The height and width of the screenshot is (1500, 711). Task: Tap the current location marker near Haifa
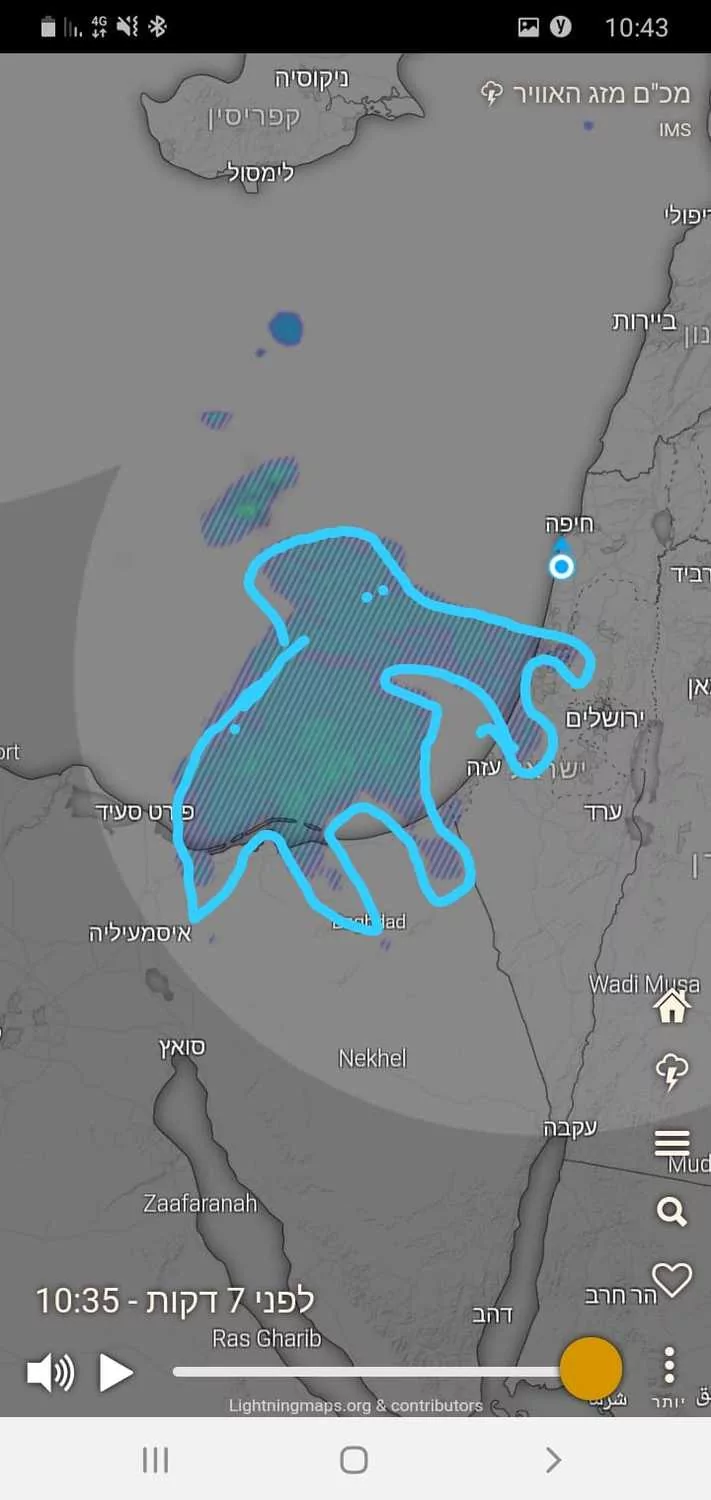point(562,567)
